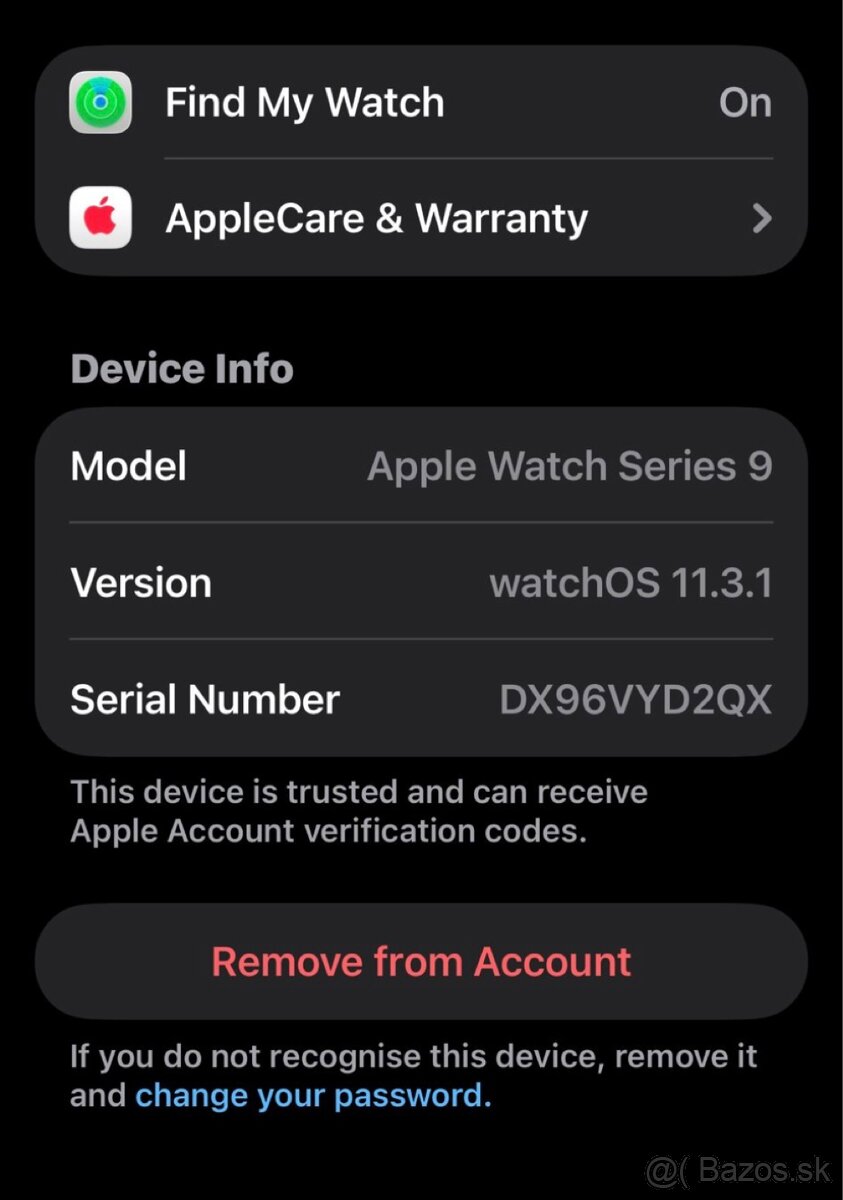This screenshot has height=1200, width=843.
Task: Tap Remove from Account
Action: (x=420, y=961)
